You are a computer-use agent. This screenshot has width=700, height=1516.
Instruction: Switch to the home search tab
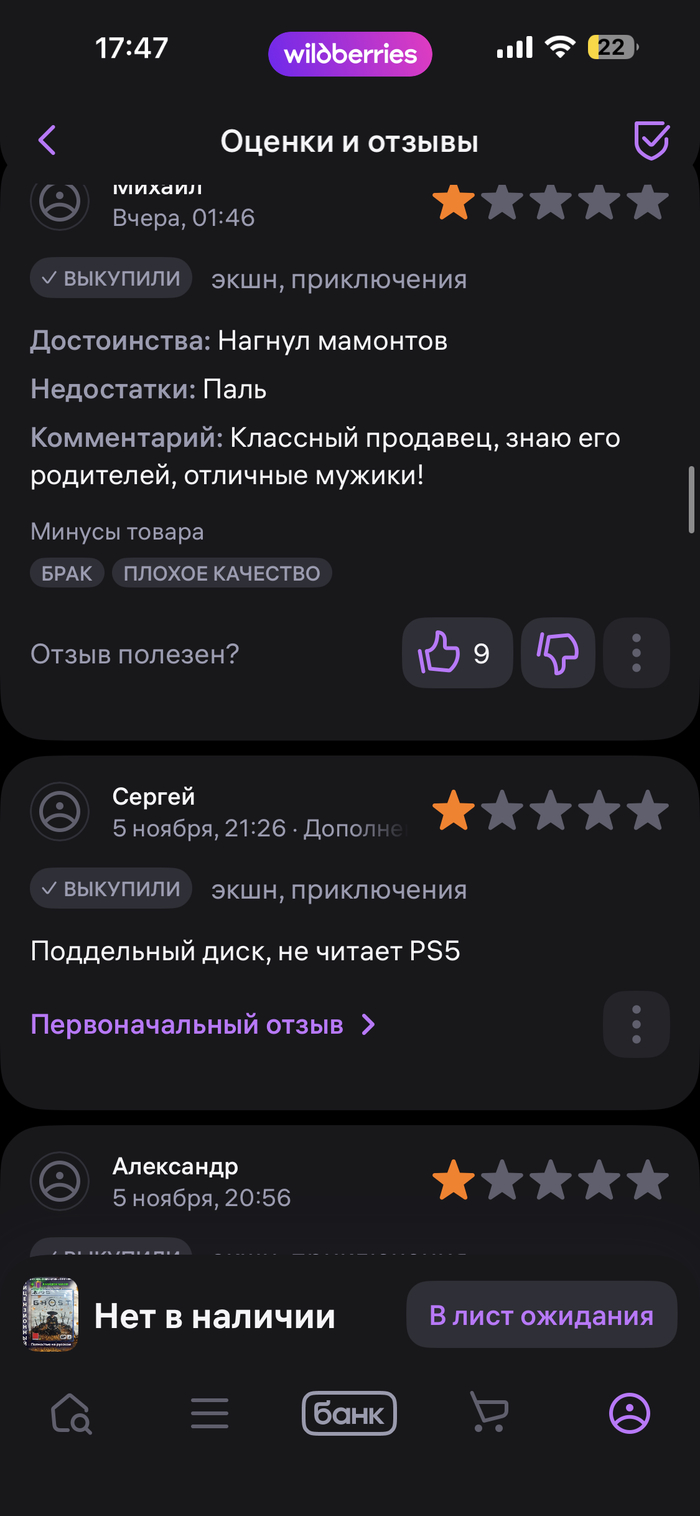(71, 1414)
